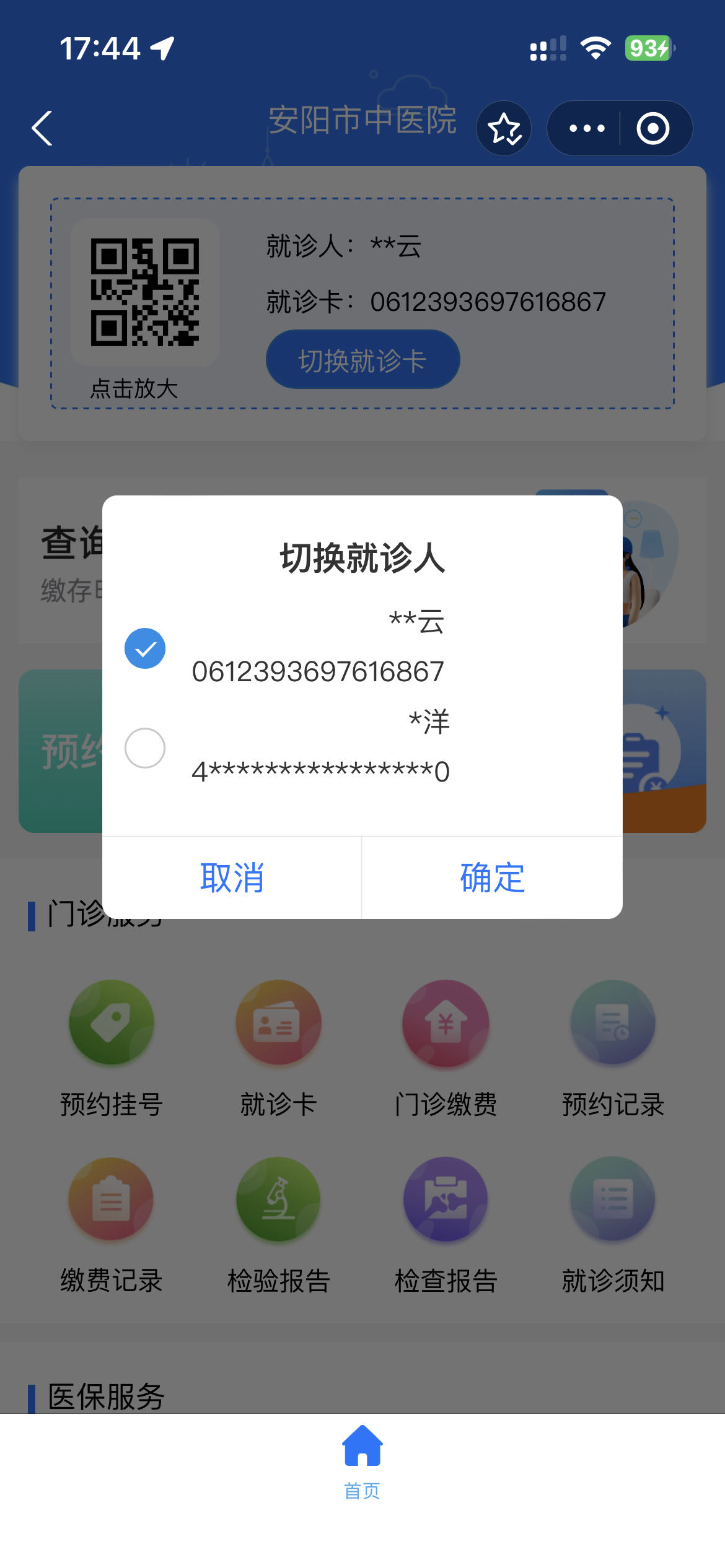Confirm selection with 确定
The width and height of the screenshot is (725, 1568).
pyautogui.click(x=492, y=878)
